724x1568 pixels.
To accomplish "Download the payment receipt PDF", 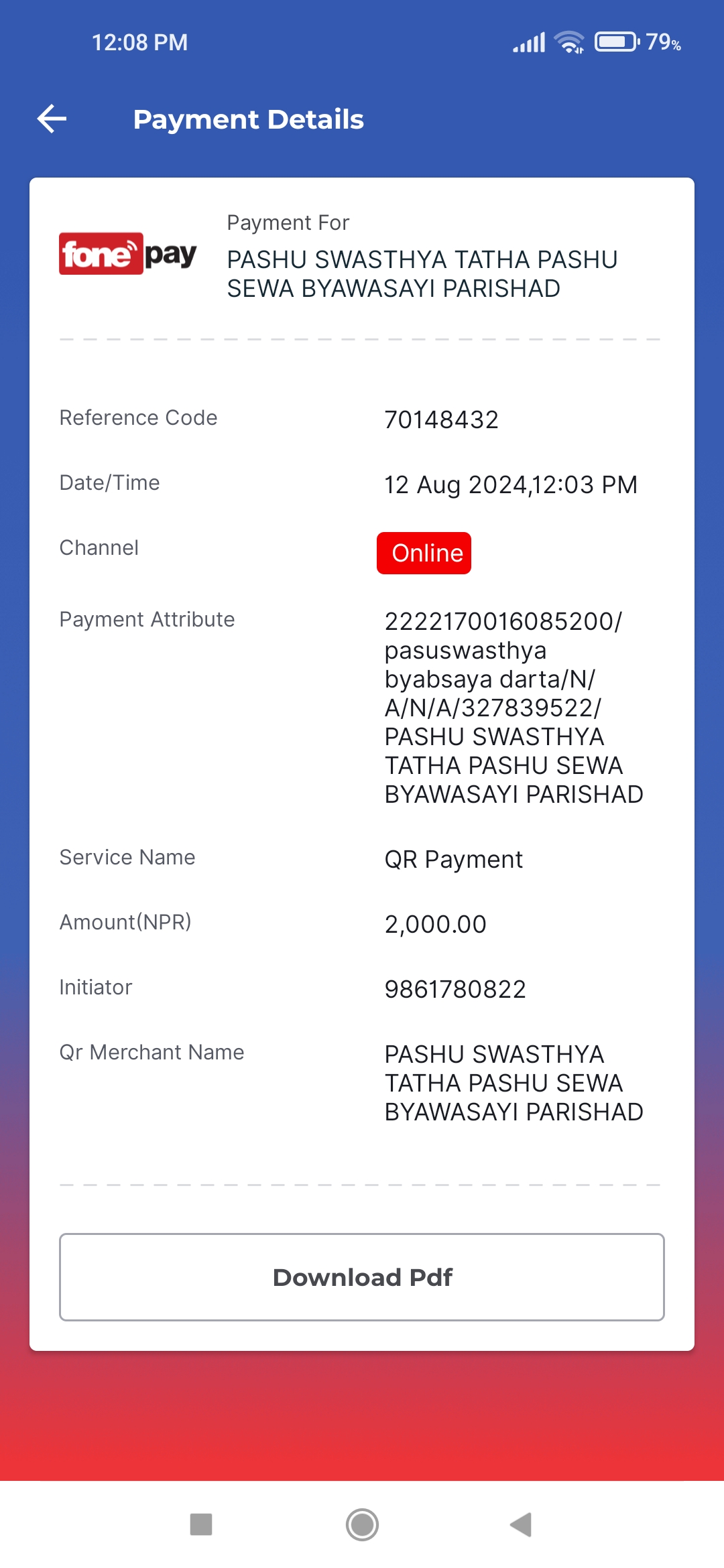I will pyautogui.click(x=362, y=1277).
